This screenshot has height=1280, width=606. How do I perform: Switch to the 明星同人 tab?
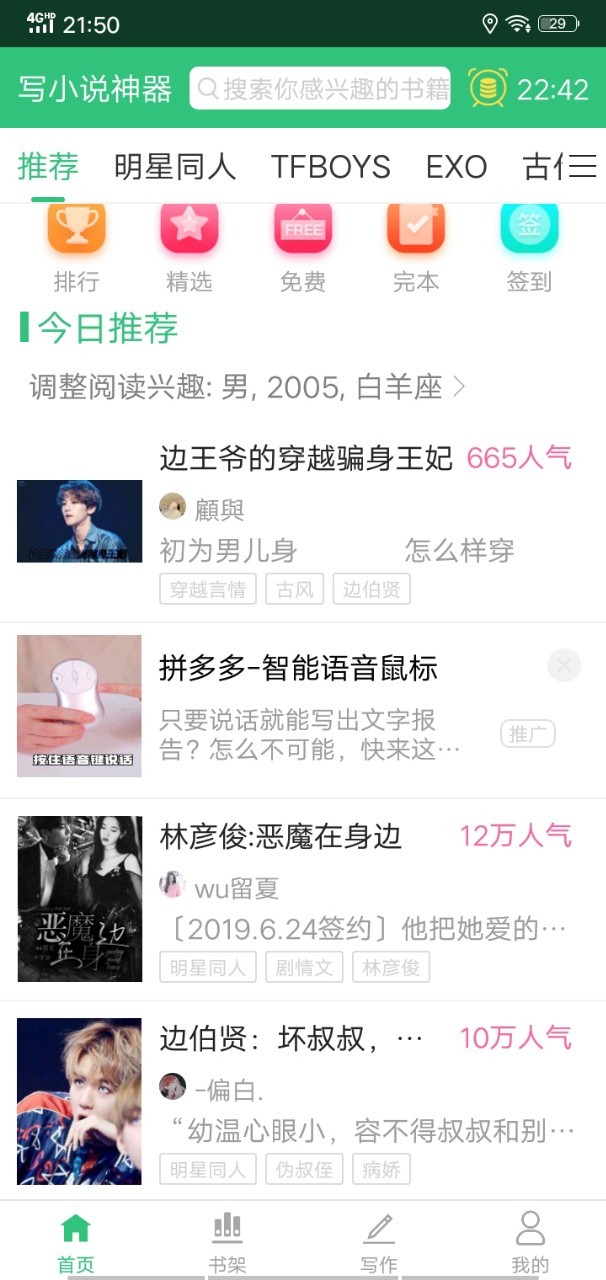pyautogui.click(x=175, y=166)
